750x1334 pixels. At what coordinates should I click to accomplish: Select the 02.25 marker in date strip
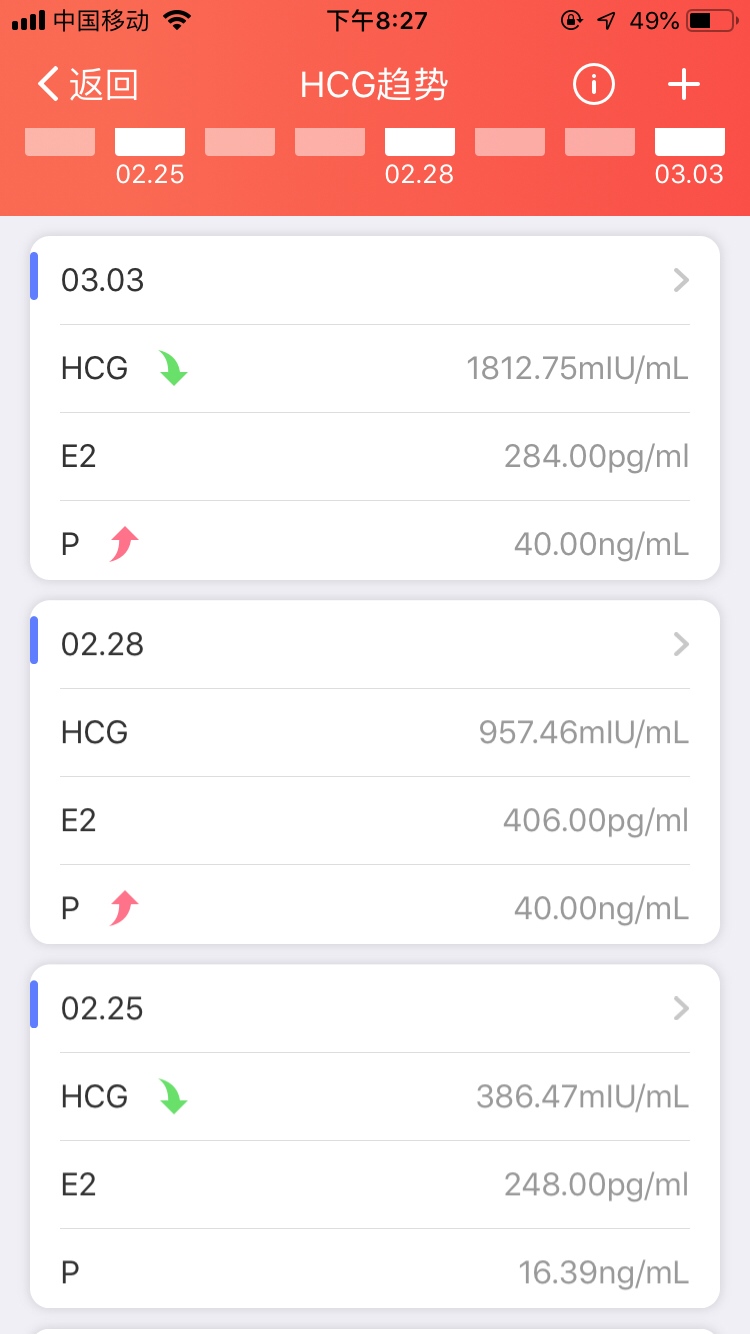click(150, 157)
